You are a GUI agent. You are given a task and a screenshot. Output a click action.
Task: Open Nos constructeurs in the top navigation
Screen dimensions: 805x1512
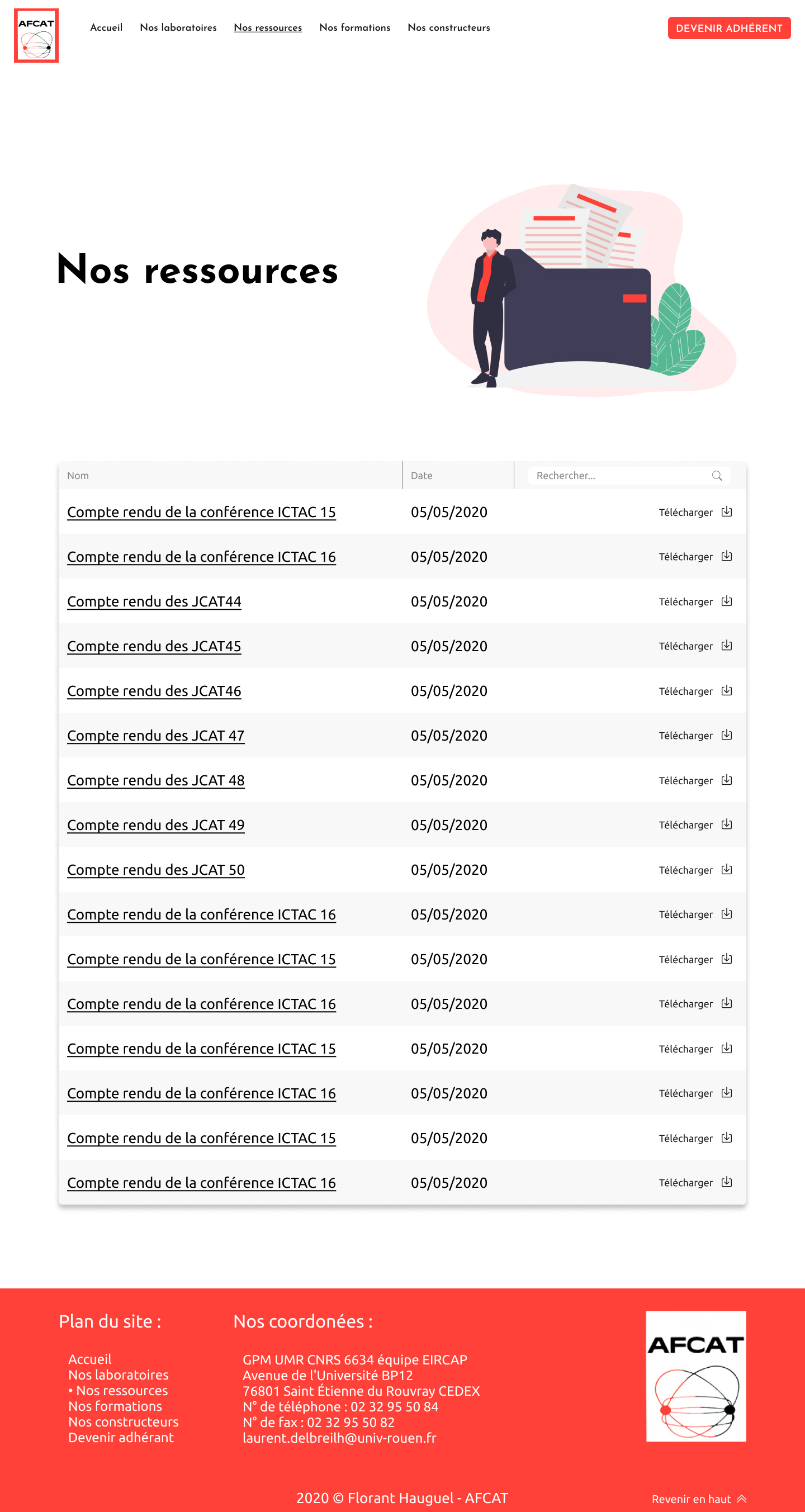coord(448,27)
